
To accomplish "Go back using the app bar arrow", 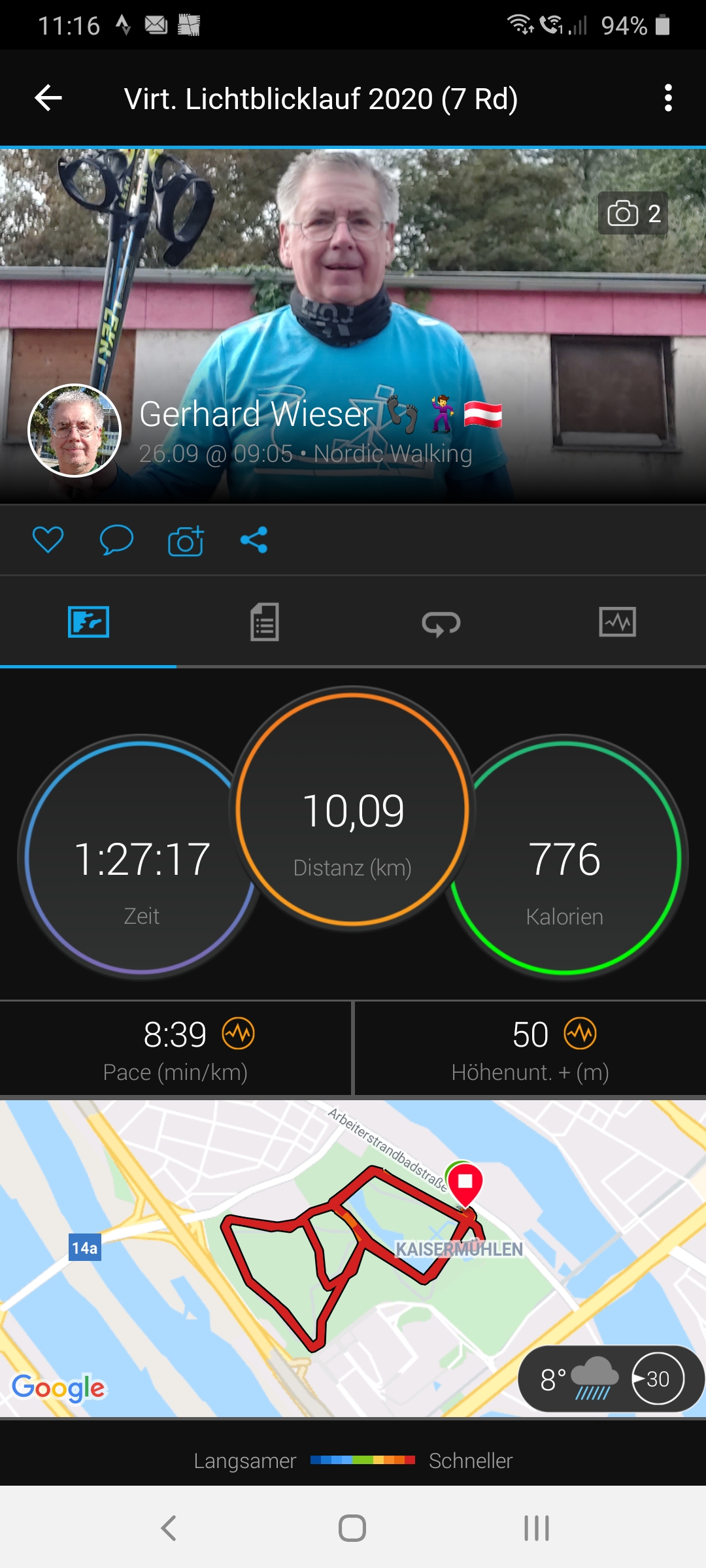I will click(48, 99).
